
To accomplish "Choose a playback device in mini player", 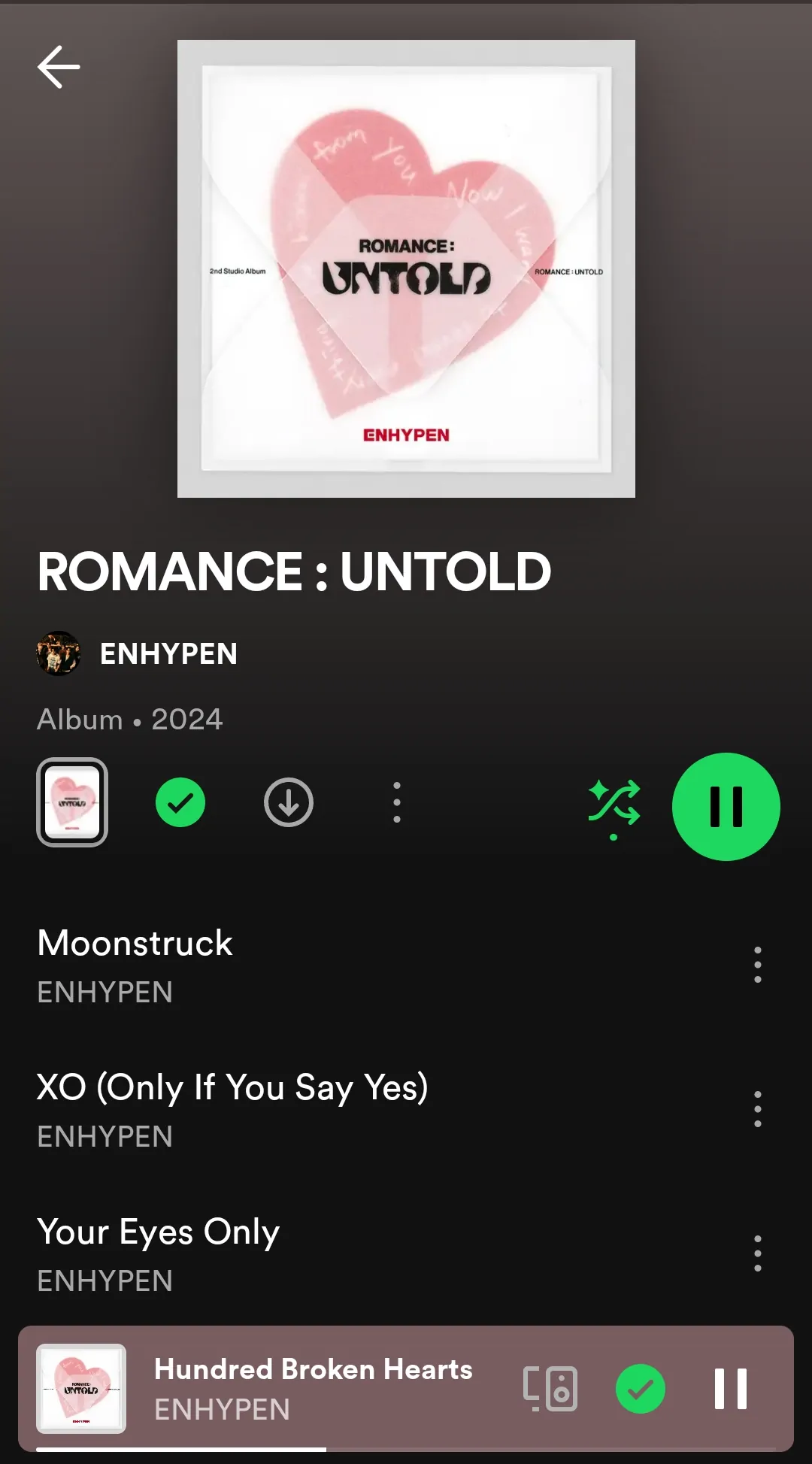I will pos(550,1388).
